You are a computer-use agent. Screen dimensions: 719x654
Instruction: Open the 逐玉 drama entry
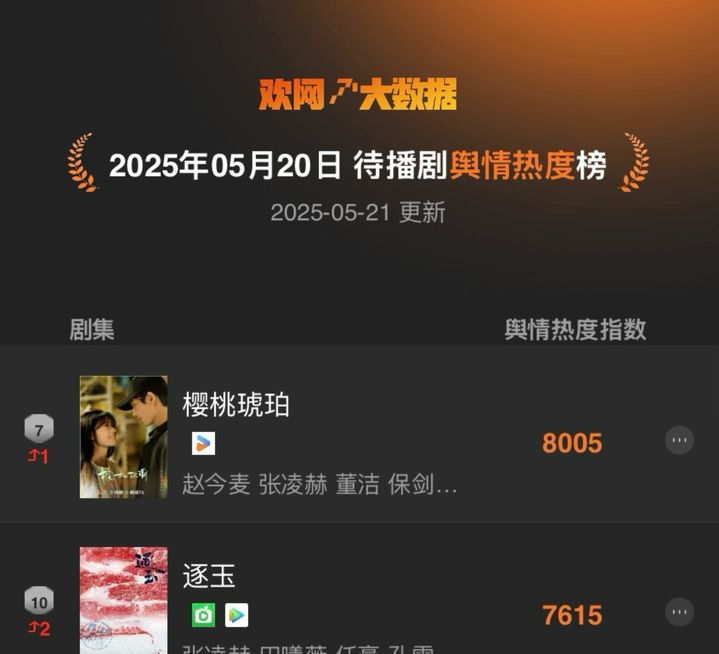(209, 577)
